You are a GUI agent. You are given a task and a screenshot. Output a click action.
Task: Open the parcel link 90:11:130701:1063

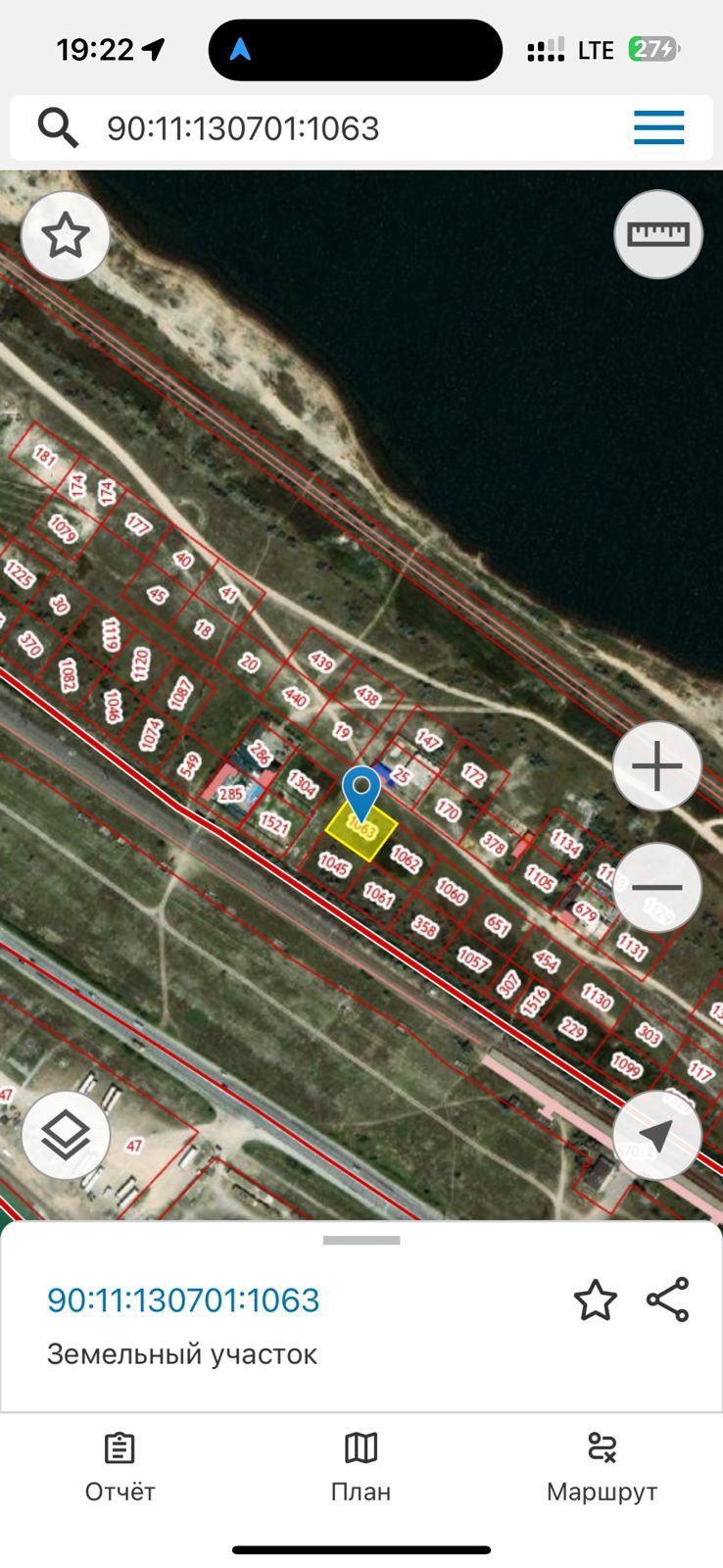[184, 1300]
